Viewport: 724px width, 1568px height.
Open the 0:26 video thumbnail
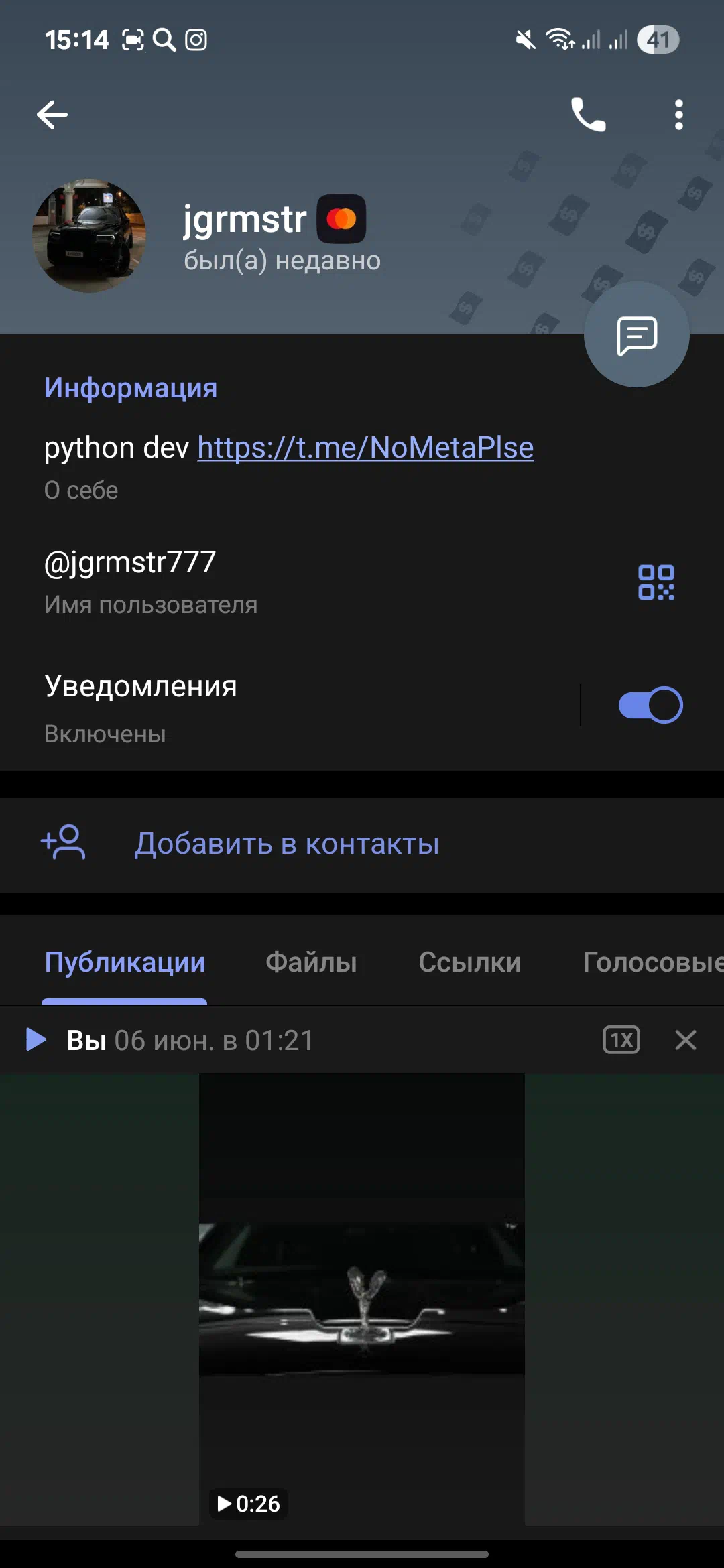(362, 1299)
